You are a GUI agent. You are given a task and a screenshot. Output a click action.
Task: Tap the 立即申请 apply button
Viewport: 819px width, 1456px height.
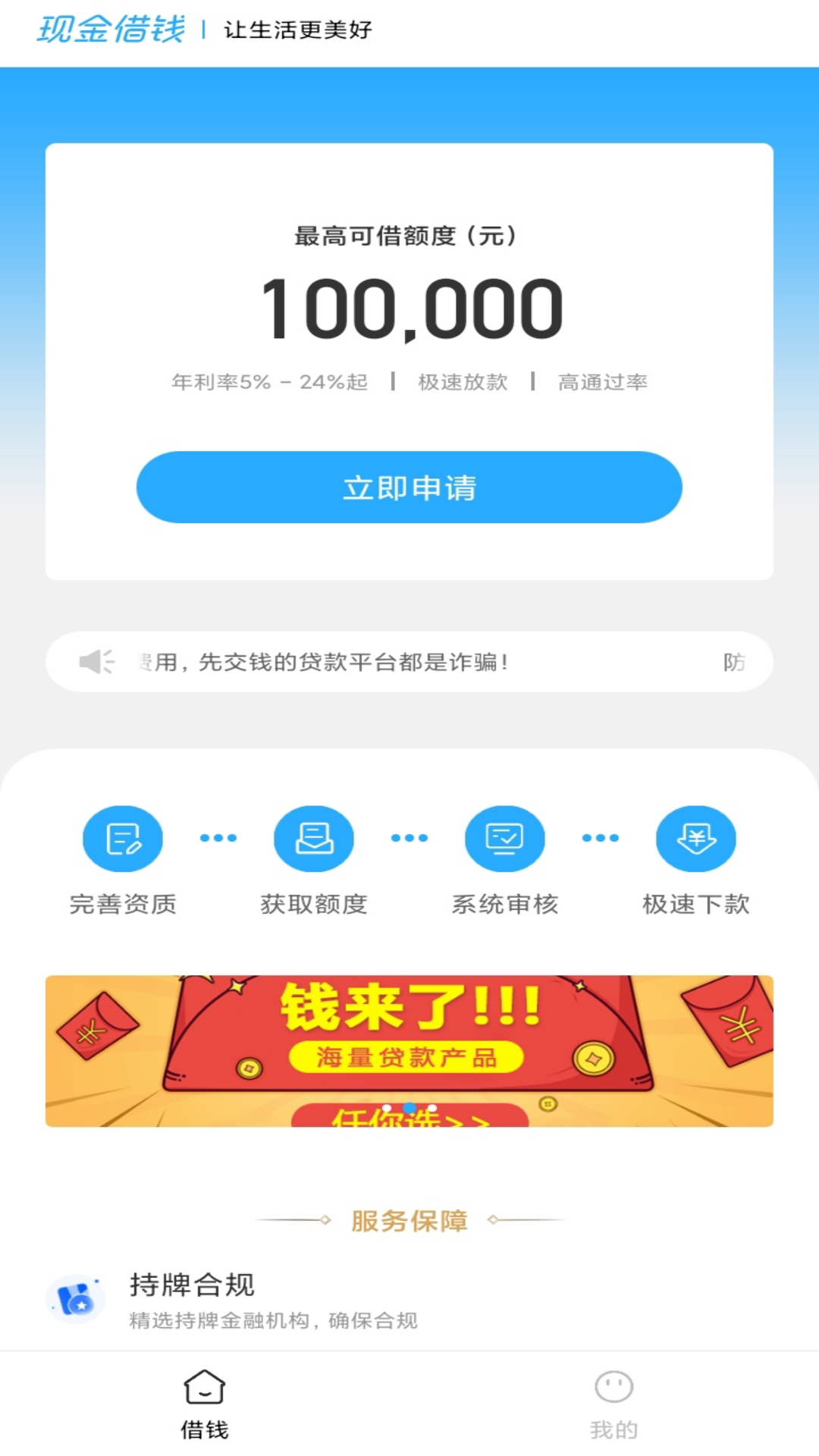click(409, 487)
